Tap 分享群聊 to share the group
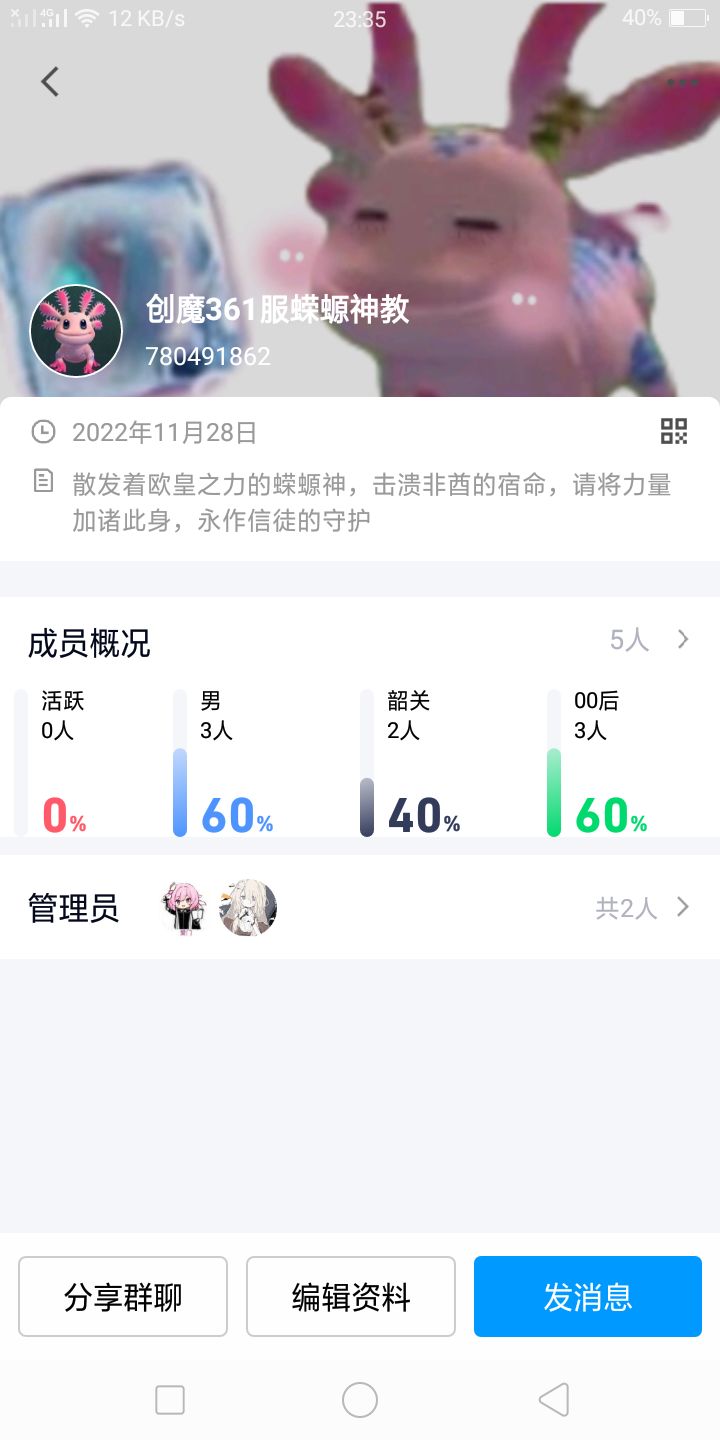Screen dimensions: 720x1440 tap(122, 1296)
